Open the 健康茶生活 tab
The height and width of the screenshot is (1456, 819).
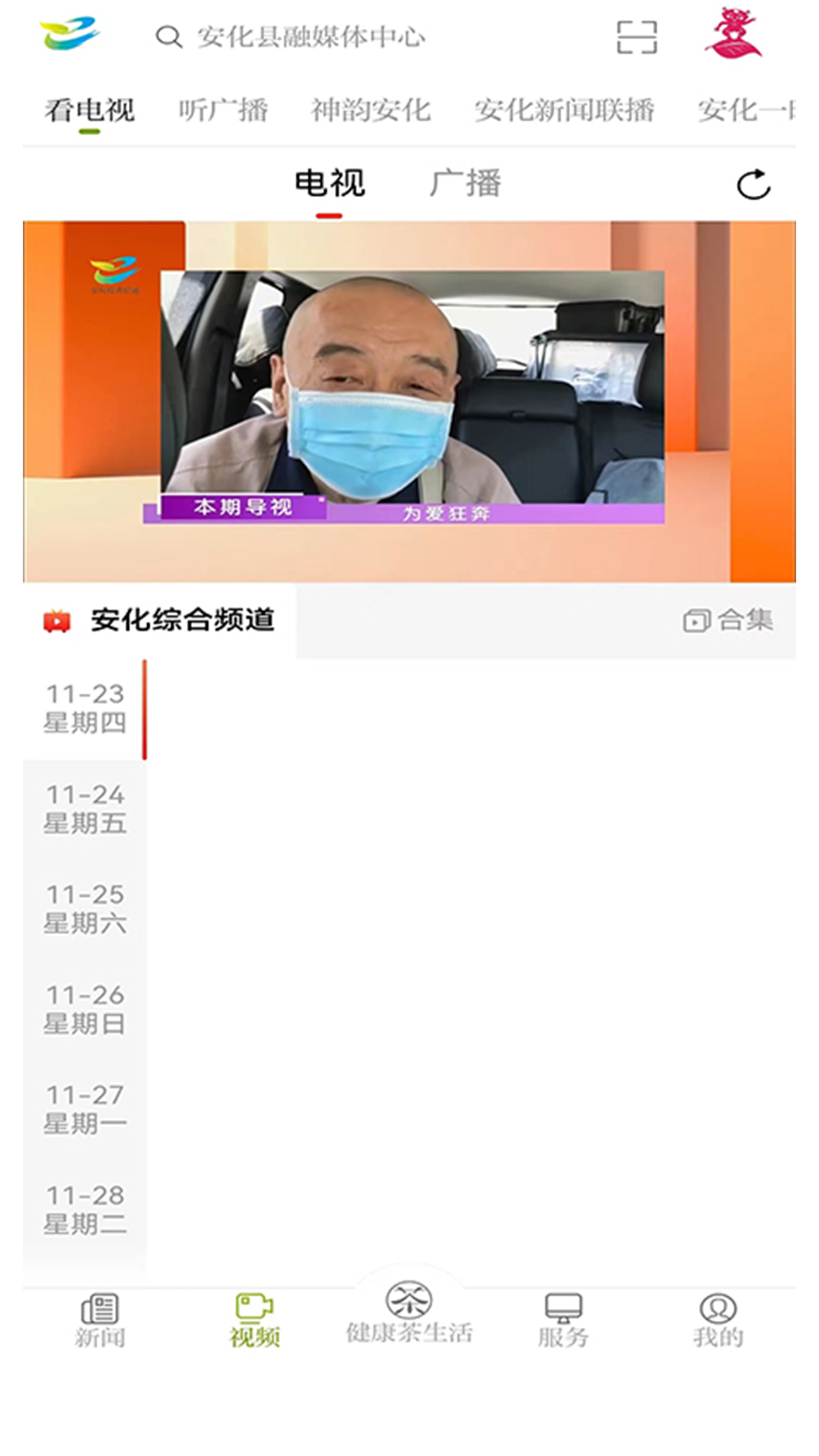coord(409,1313)
